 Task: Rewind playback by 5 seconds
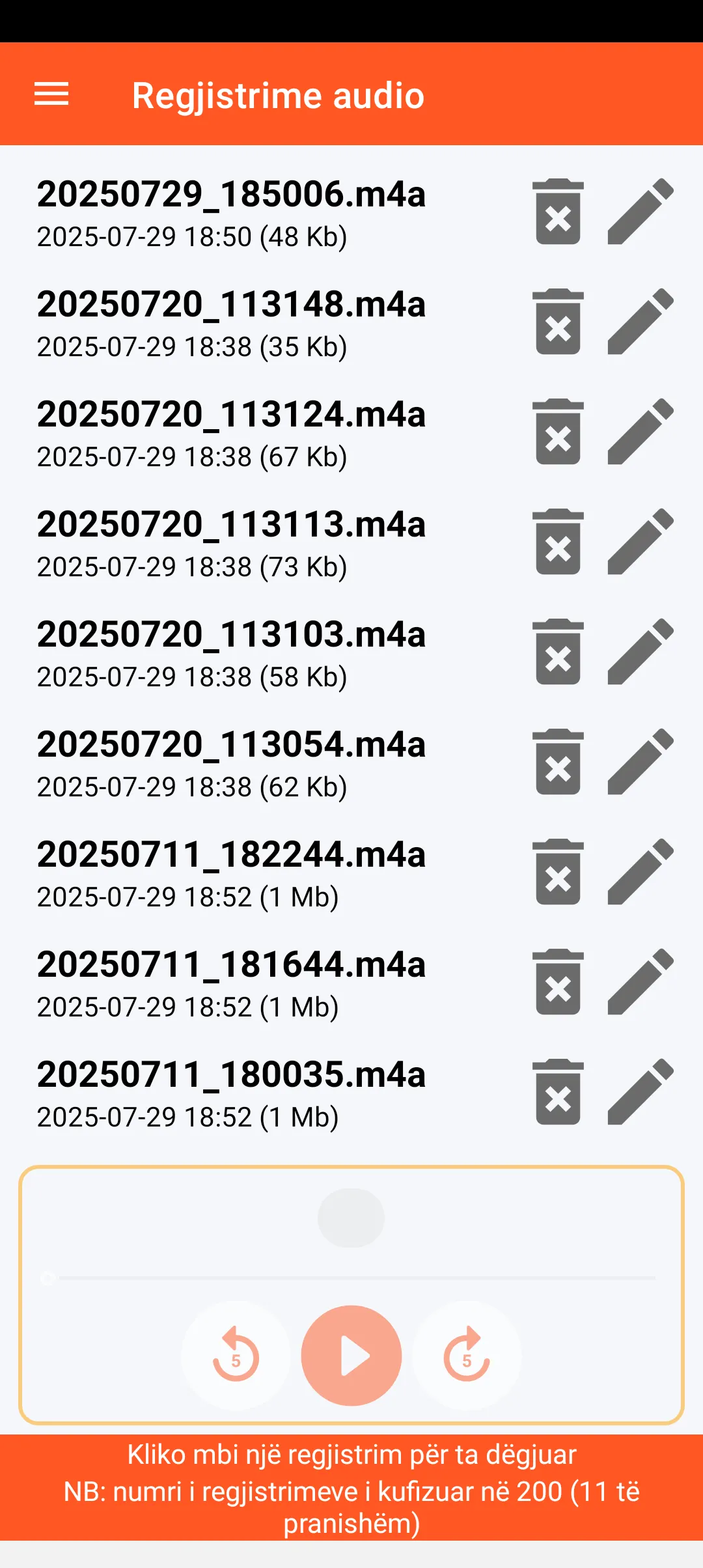pos(236,1356)
